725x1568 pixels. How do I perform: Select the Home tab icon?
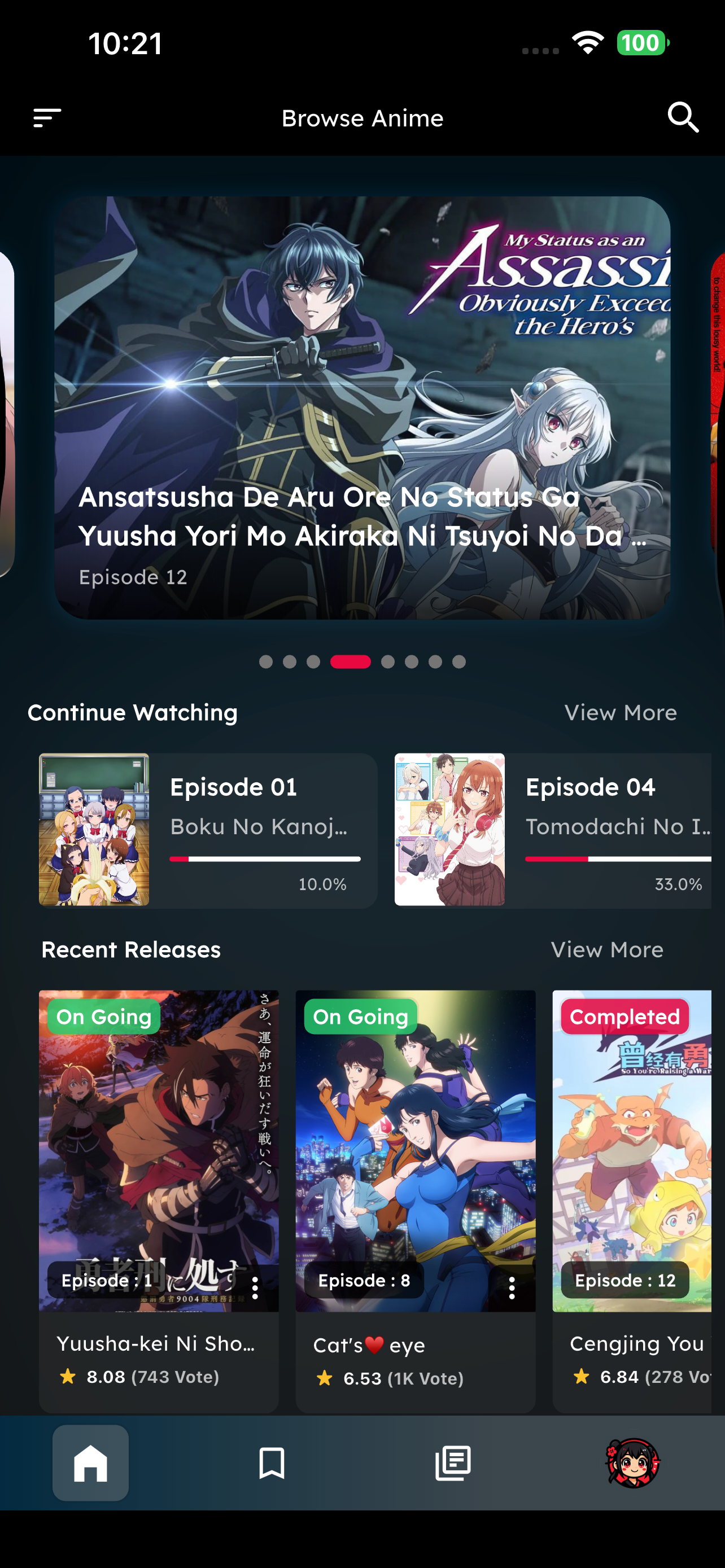pos(90,1464)
